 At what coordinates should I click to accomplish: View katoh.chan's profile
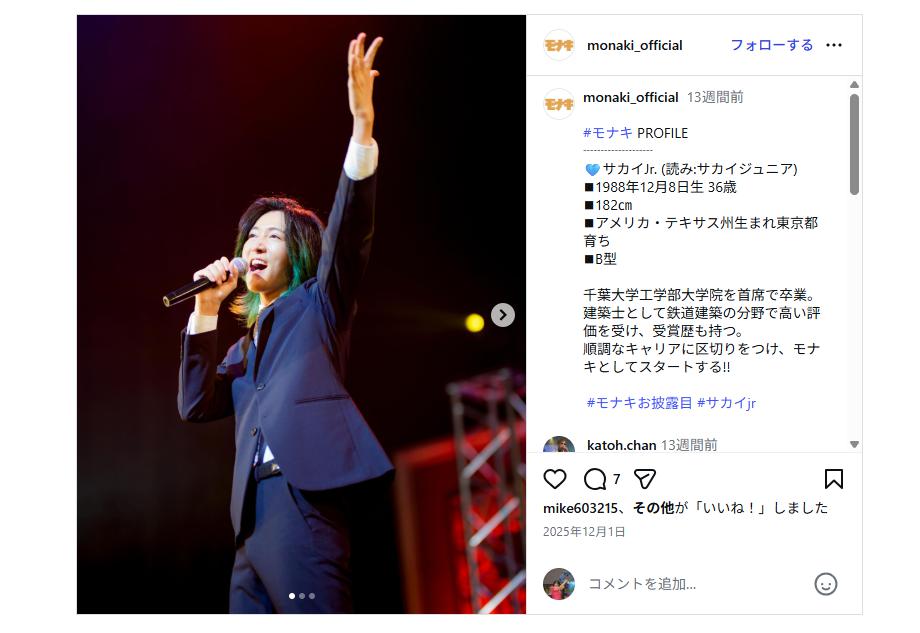(x=621, y=445)
